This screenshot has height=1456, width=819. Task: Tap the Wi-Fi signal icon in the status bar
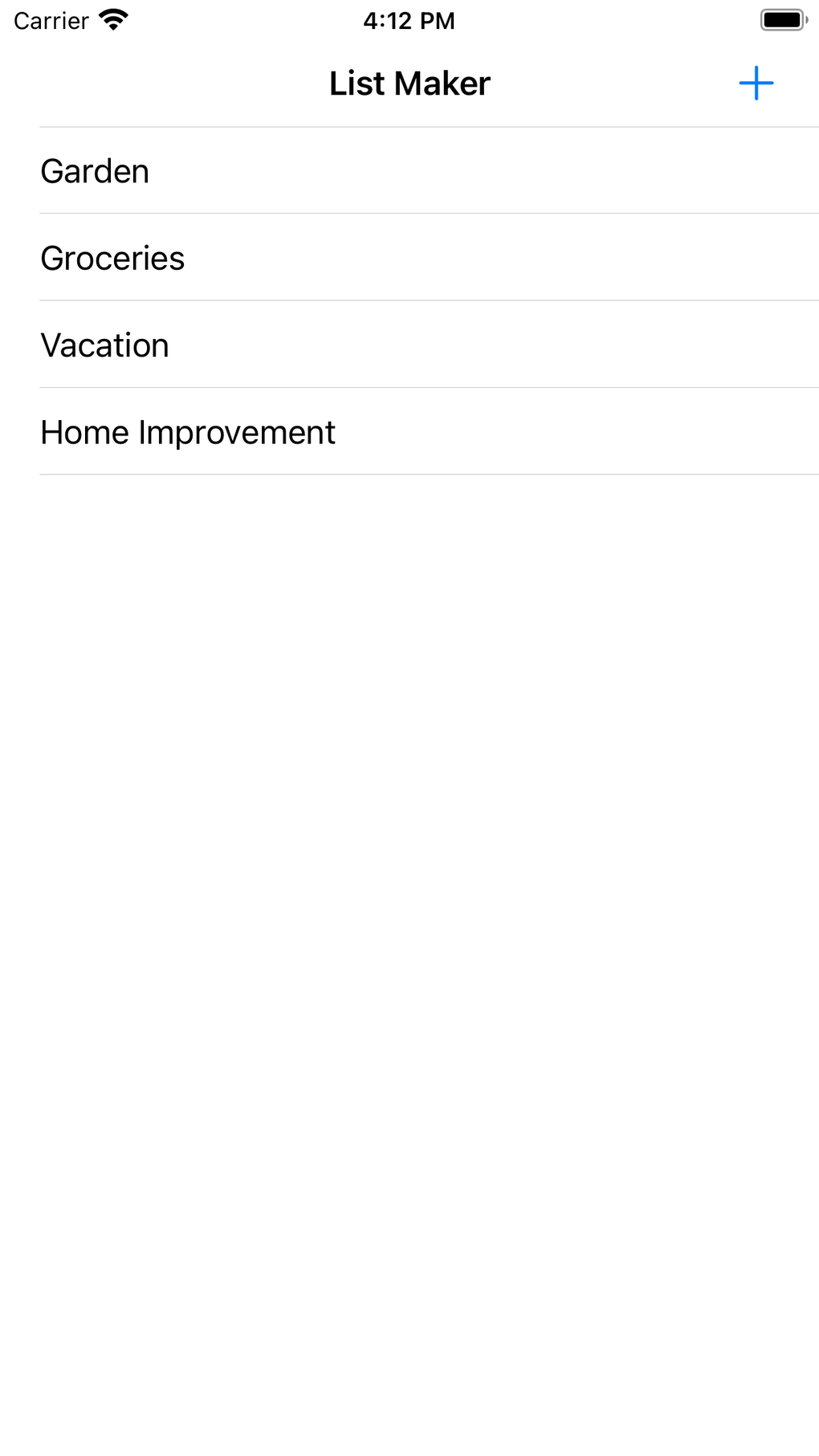(112, 20)
